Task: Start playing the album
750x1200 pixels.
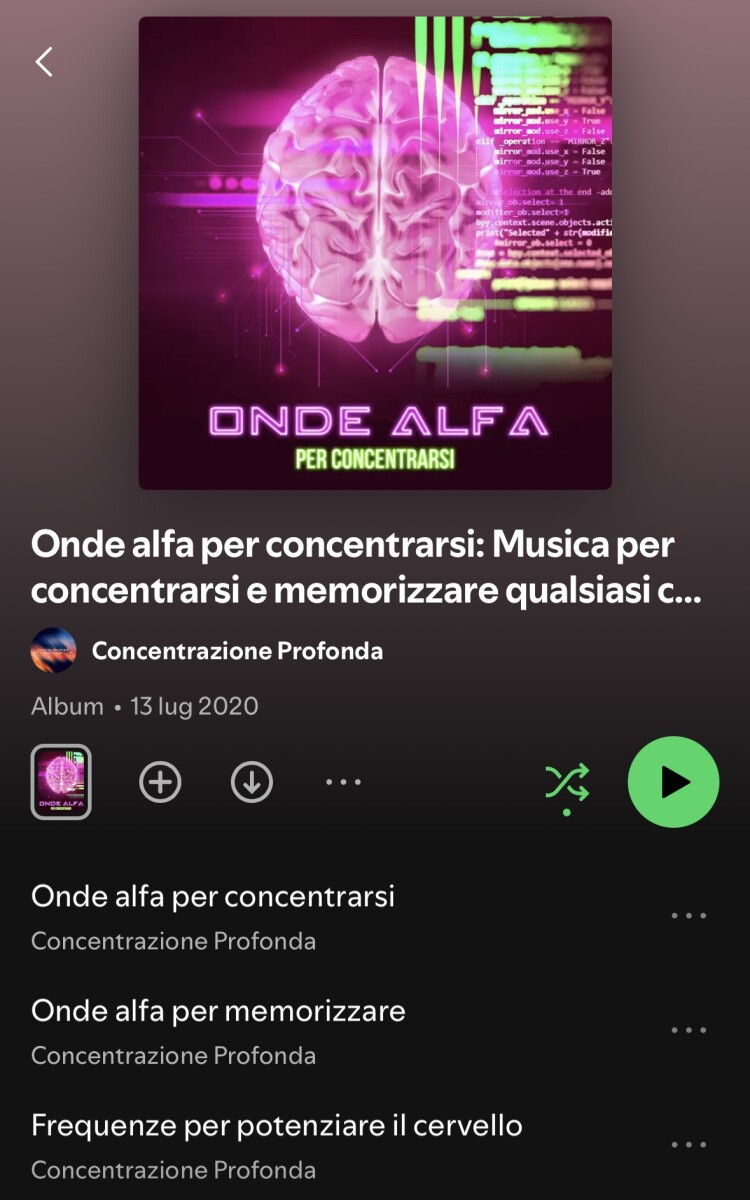Action: (673, 782)
